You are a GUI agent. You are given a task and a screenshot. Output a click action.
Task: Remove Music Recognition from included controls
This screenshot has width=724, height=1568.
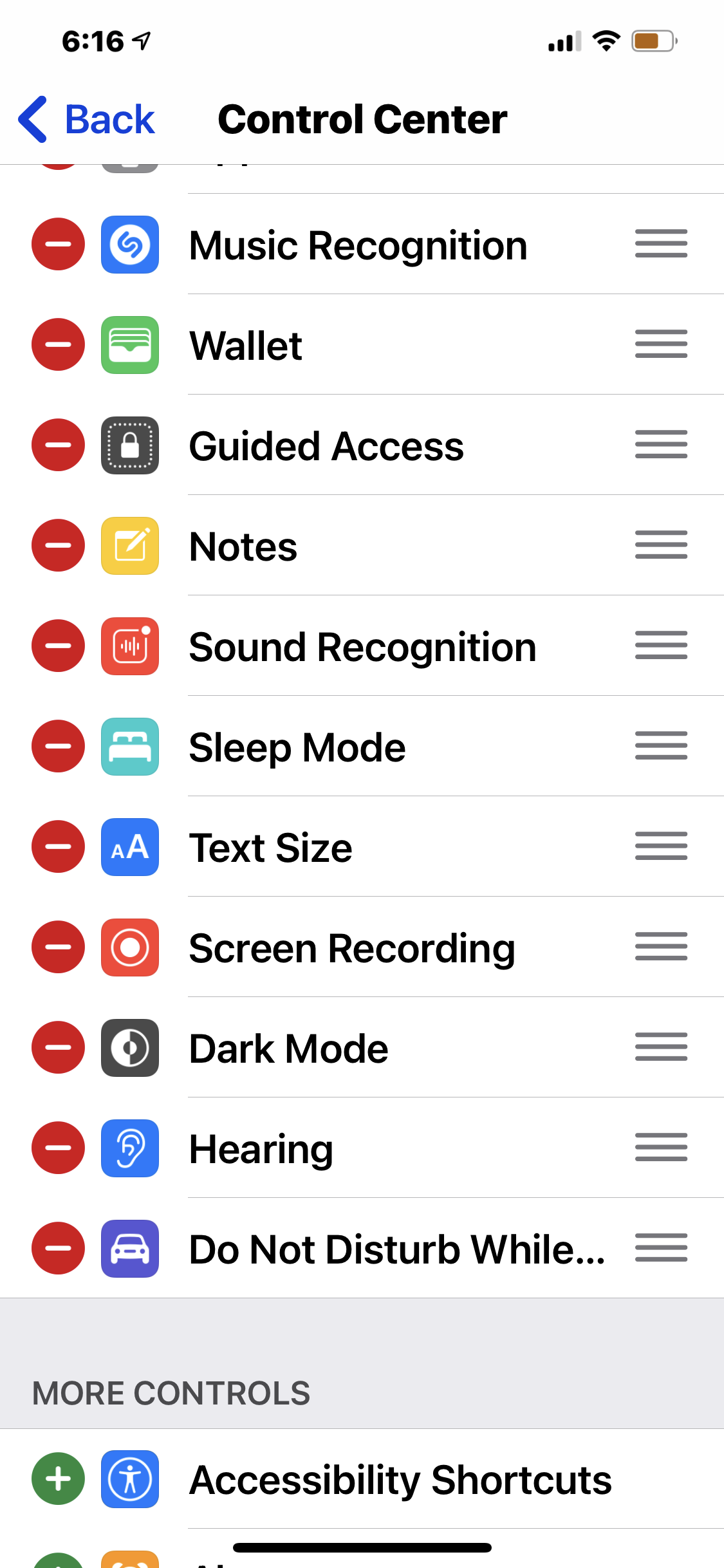tap(58, 245)
